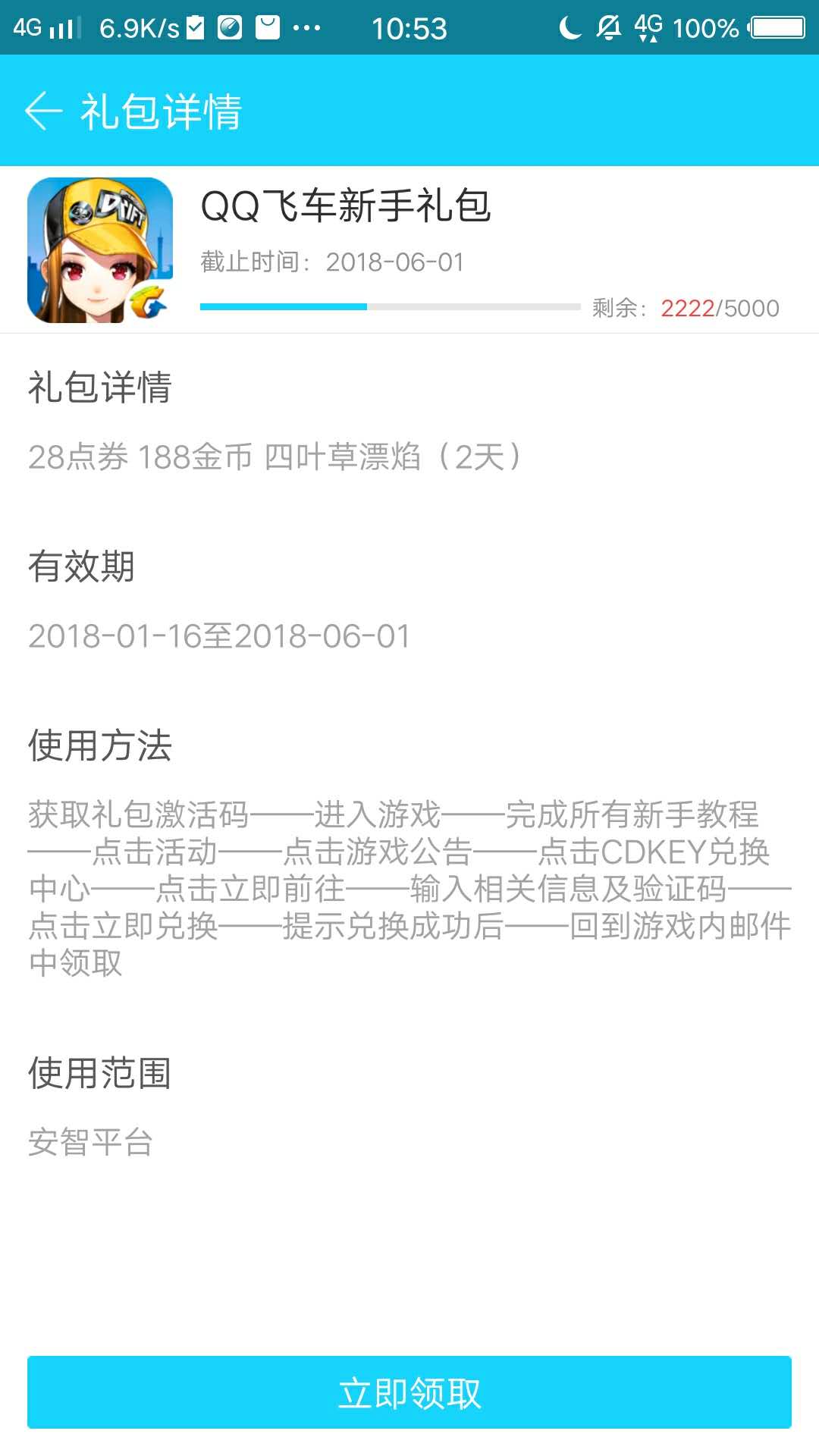Screen dimensions: 819x1456
Task: Tap the moon do-not-disturb icon in status bar
Action: point(570,27)
